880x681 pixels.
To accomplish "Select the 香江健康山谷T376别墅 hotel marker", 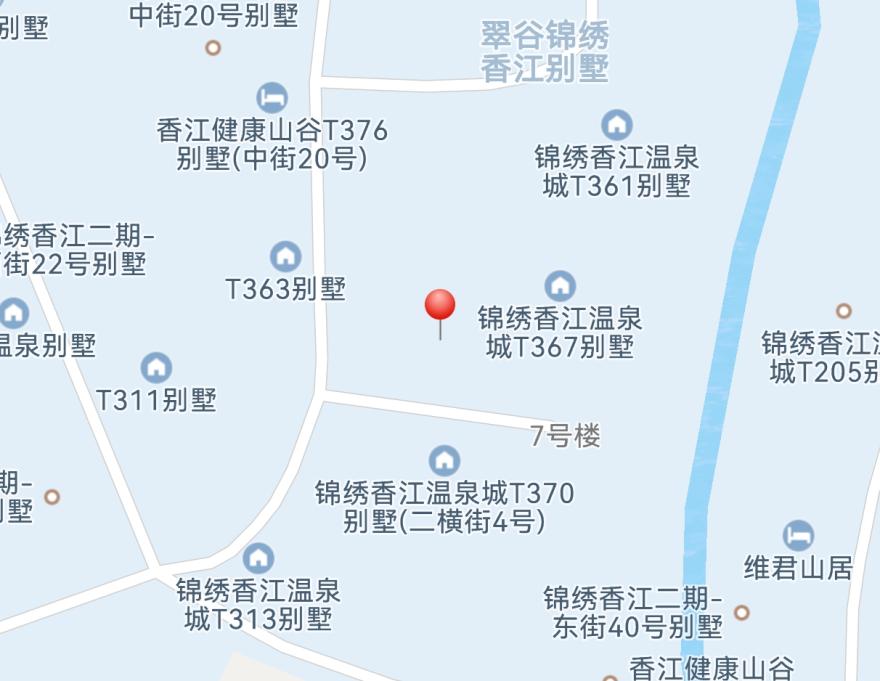I will point(272,98).
